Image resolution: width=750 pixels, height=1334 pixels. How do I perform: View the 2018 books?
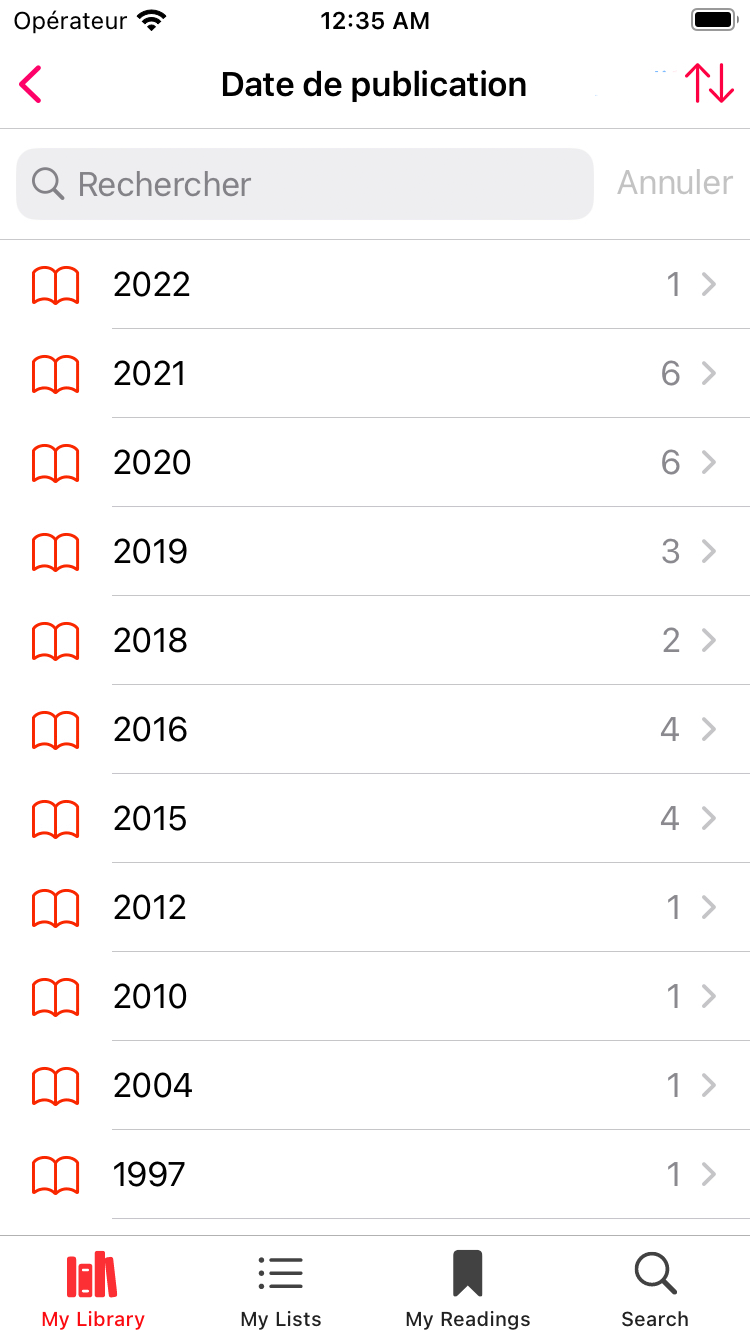[375, 641]
